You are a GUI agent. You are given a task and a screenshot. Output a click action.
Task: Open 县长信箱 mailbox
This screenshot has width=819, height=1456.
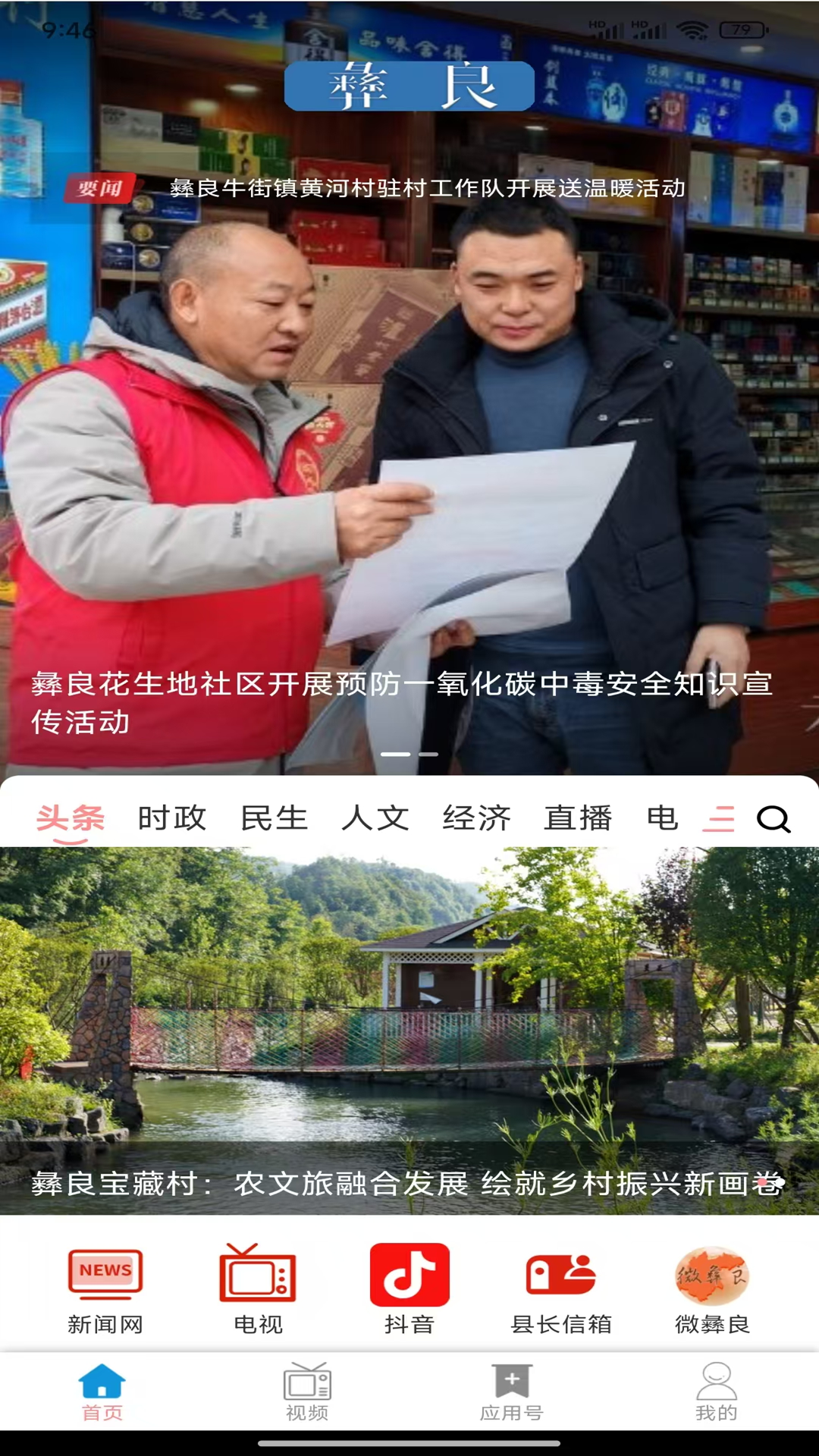point(561,1291)
